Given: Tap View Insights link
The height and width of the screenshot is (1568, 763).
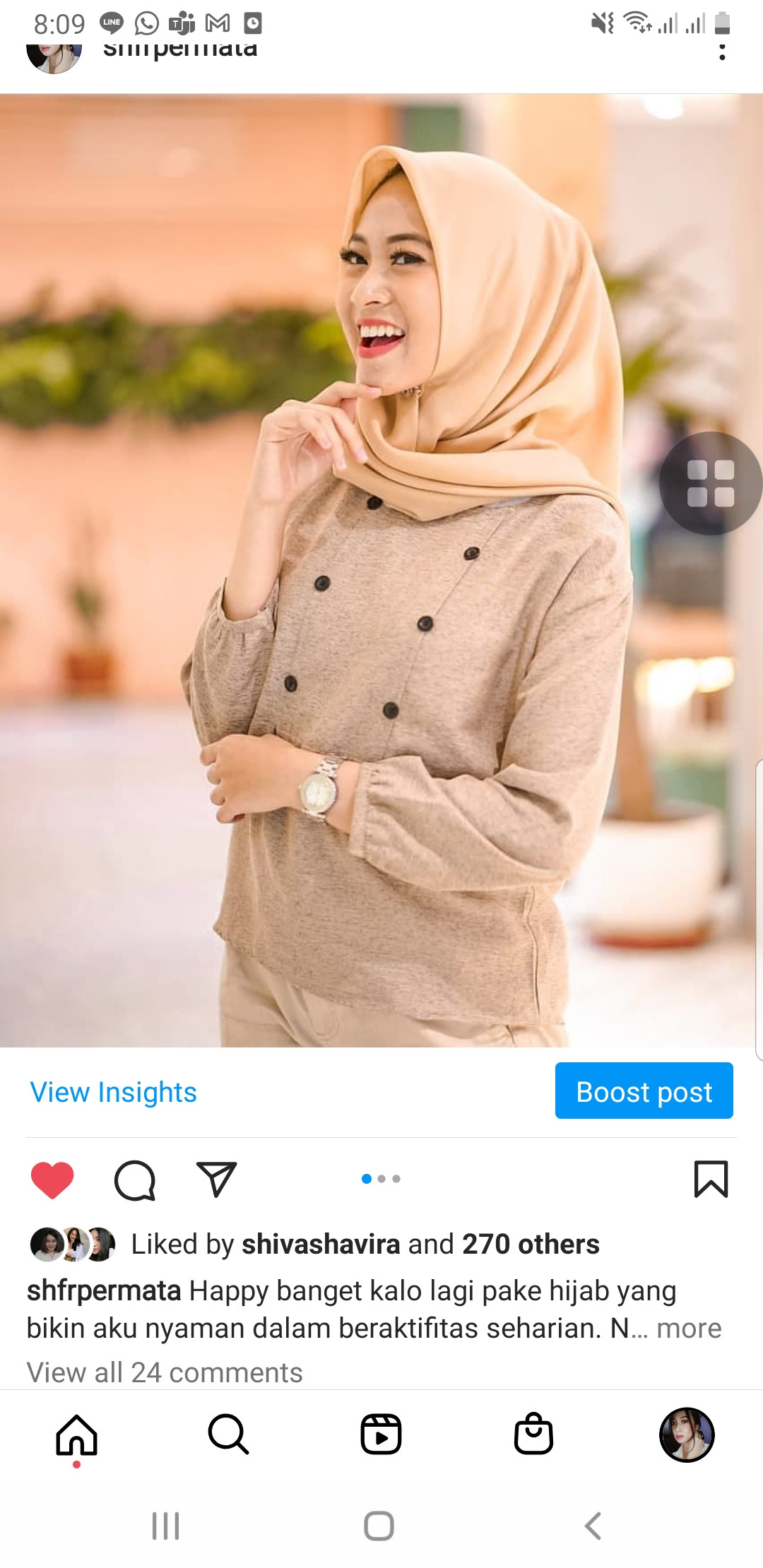Looking at the screenshot, I should [113, 1092].
